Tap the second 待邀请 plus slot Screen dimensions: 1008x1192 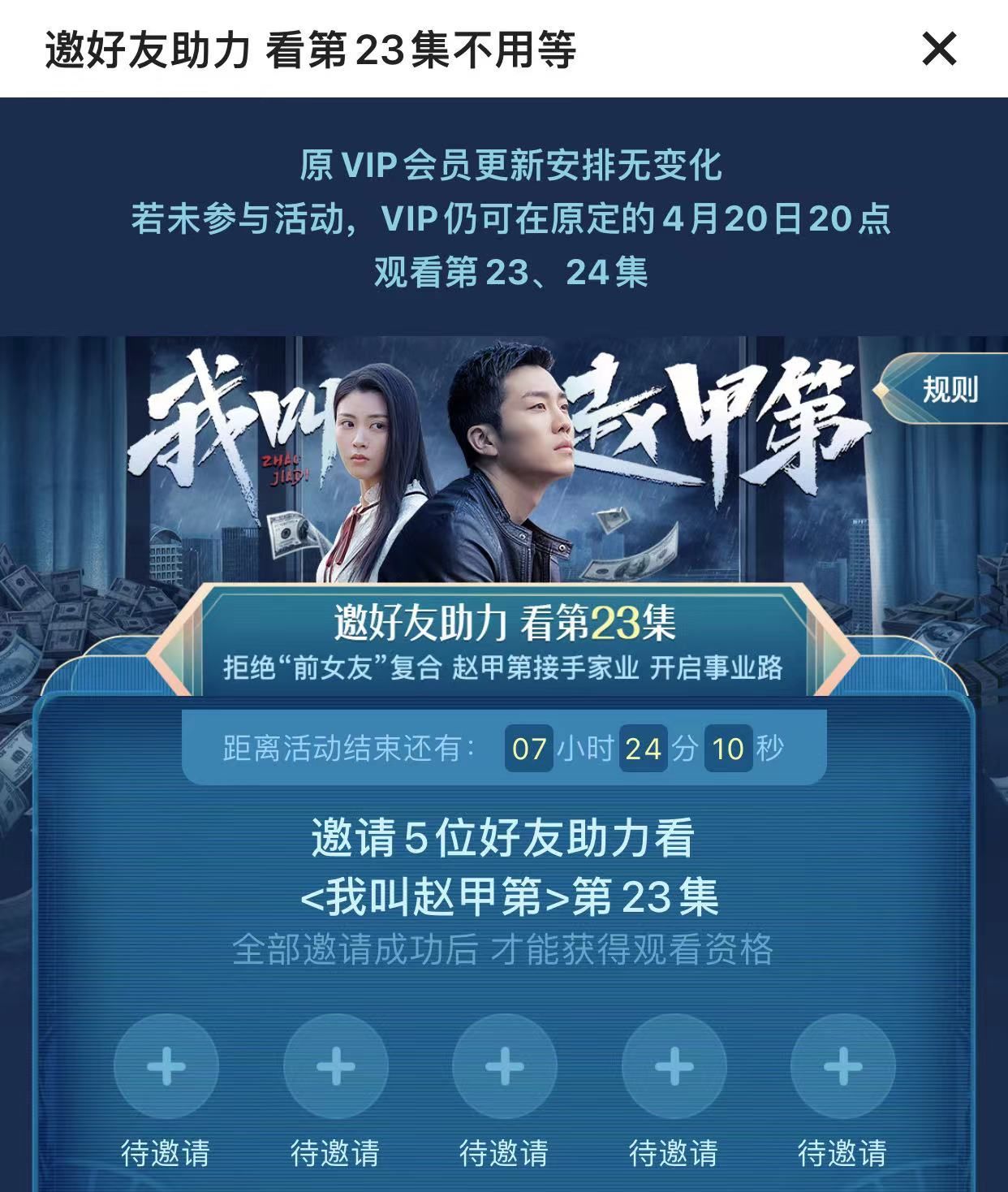click(x=336, y=1066)
